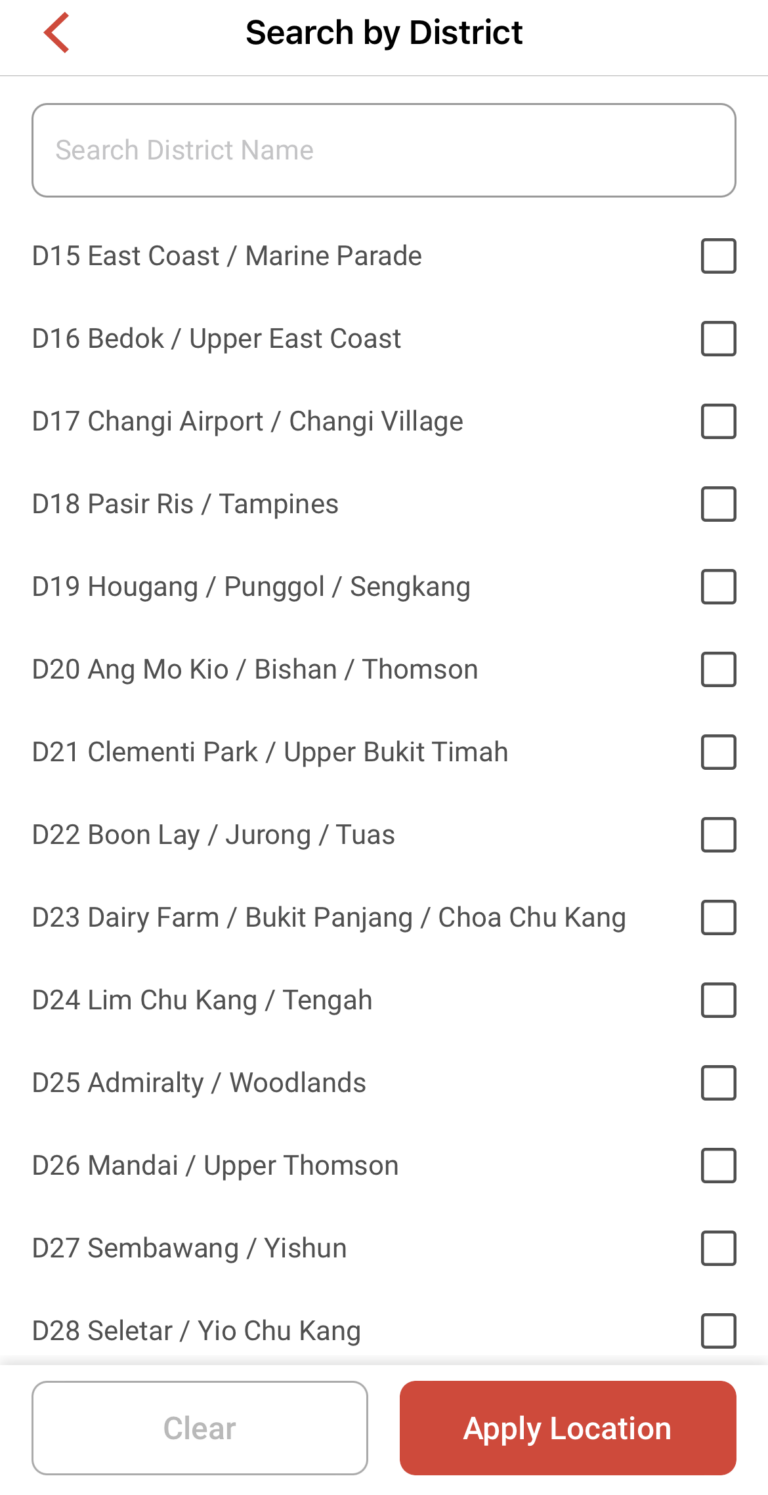This screenshot has width=768, height=1495.
Task: Select D22 Boon Lay / Jurong / Tuas
Action: point(718,835)
